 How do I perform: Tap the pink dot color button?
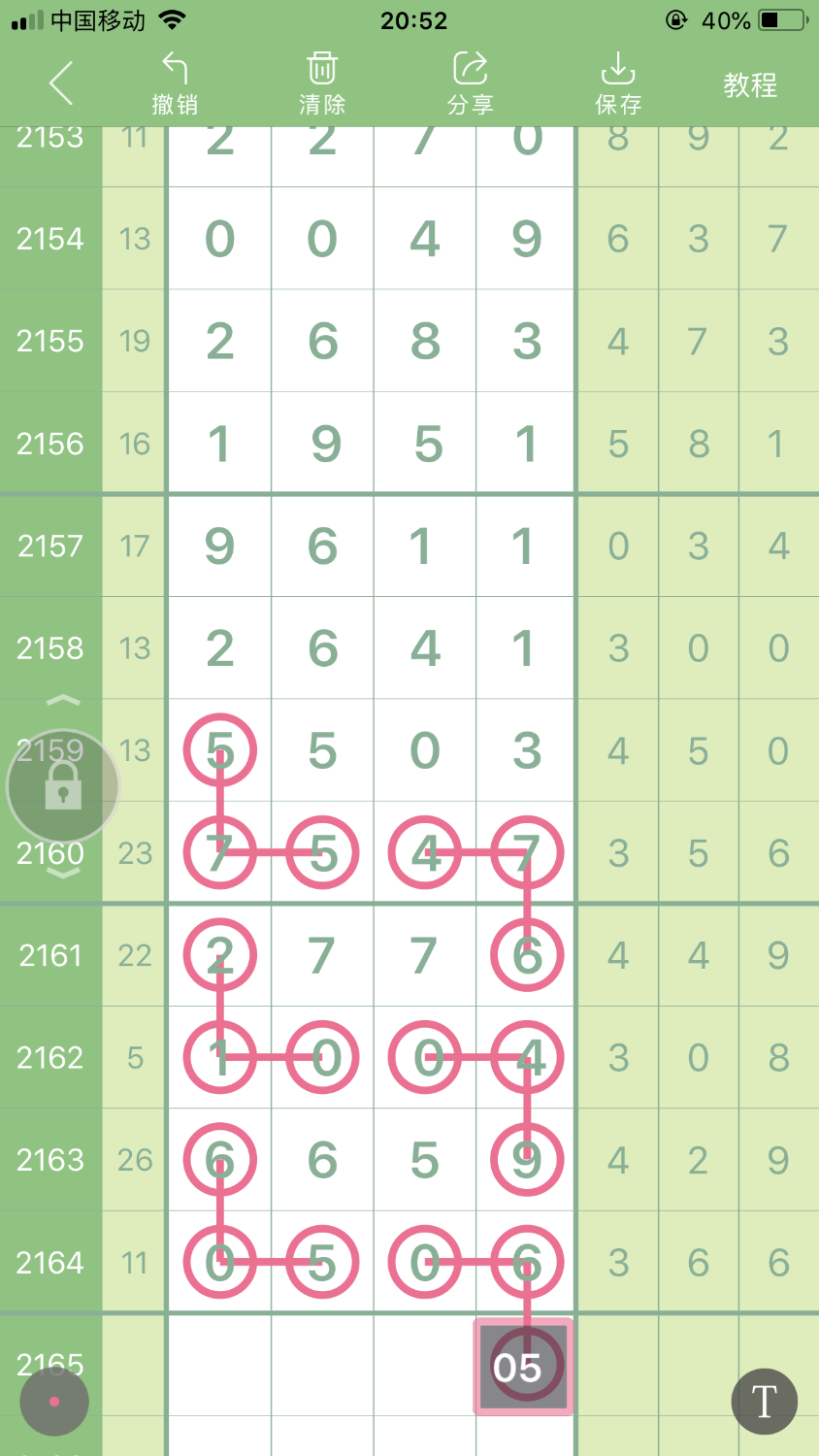tap(54, 1401)
